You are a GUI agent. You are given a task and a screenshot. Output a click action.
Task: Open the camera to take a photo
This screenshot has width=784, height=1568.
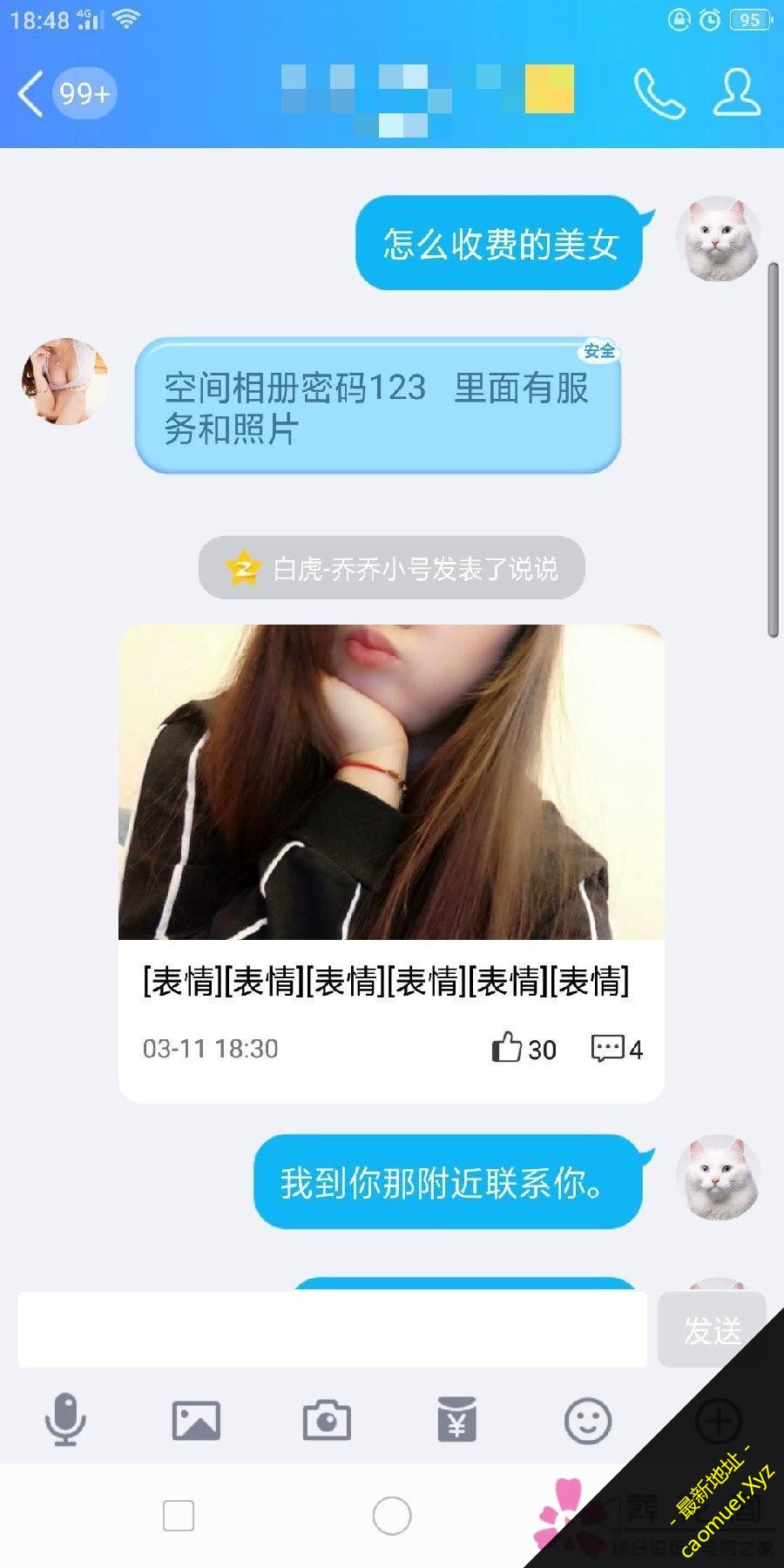point(327,1421)
